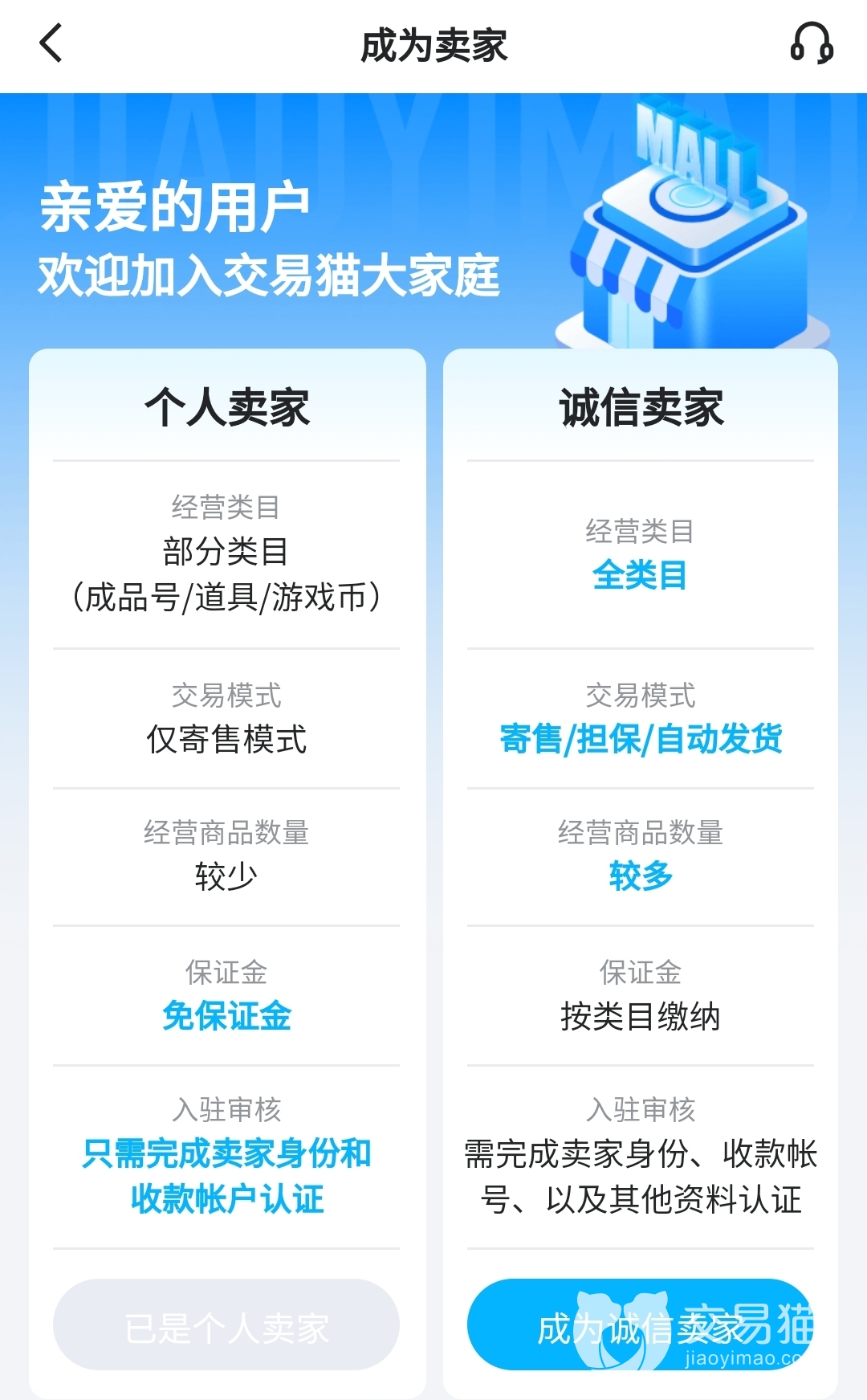867x1400 pixels.
Task: Open customer service headset icon
Action: tap(811, 43)
